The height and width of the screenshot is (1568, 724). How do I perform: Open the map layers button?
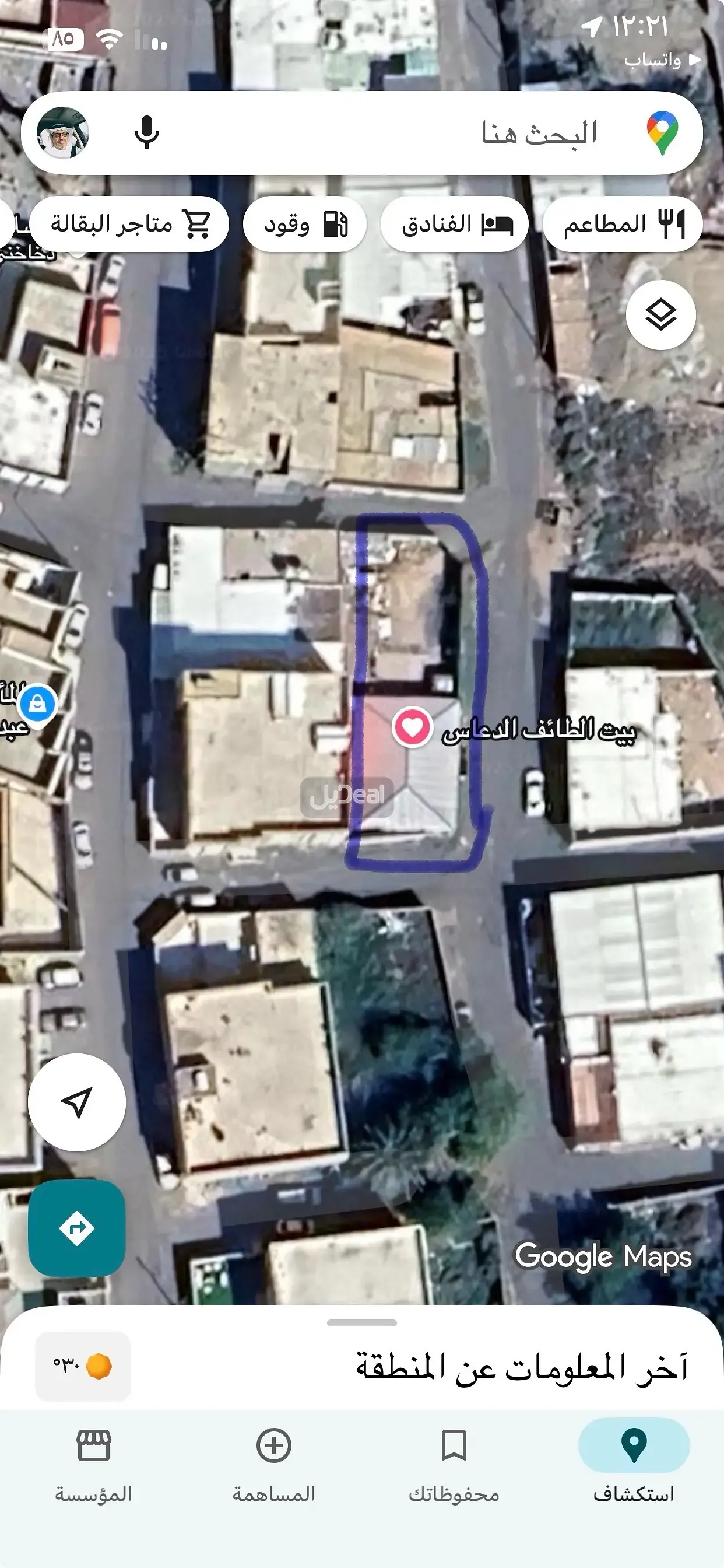click(x=660, y=314)
